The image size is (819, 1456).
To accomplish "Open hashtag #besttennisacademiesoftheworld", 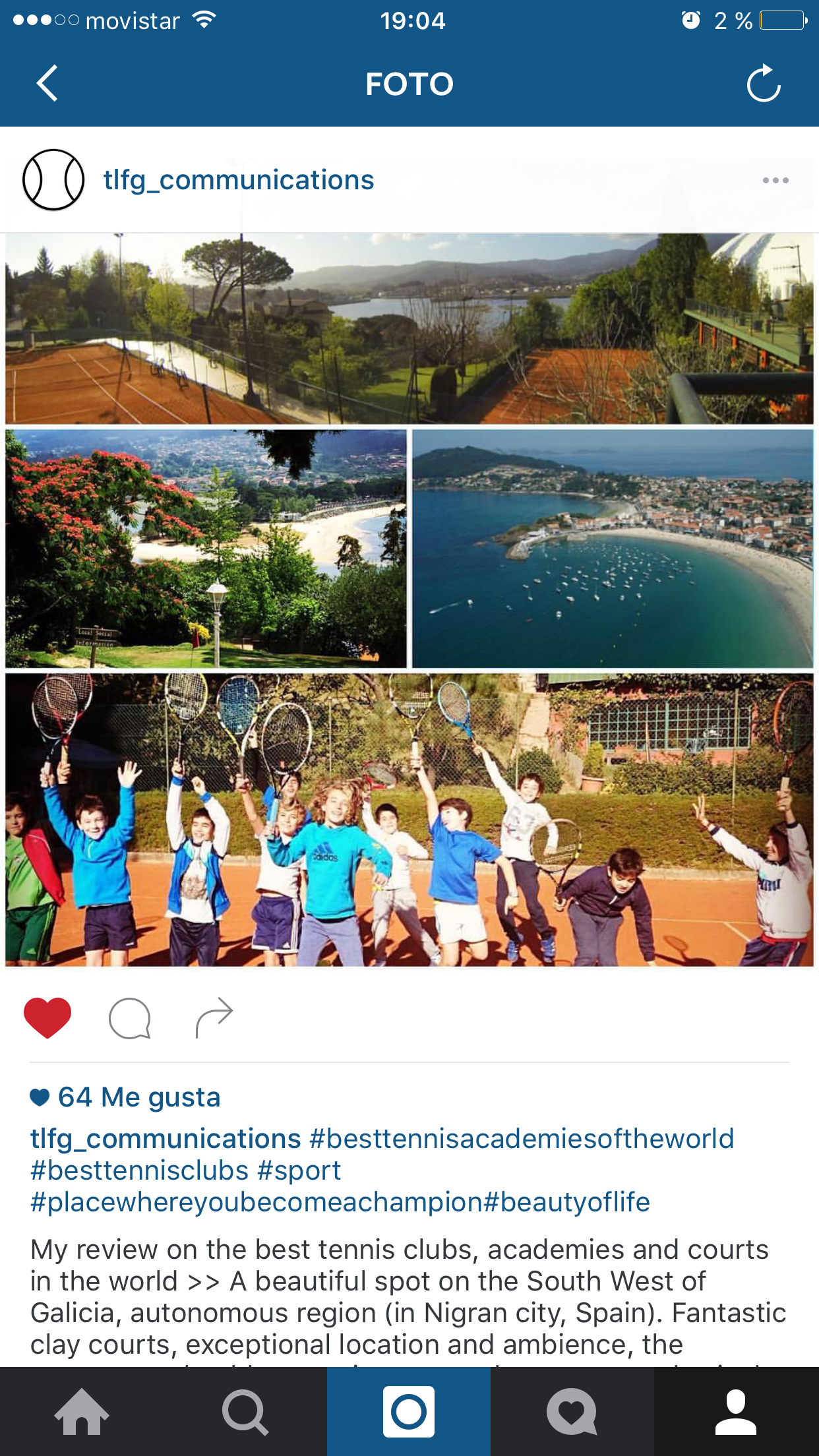I will (522, 1139).
